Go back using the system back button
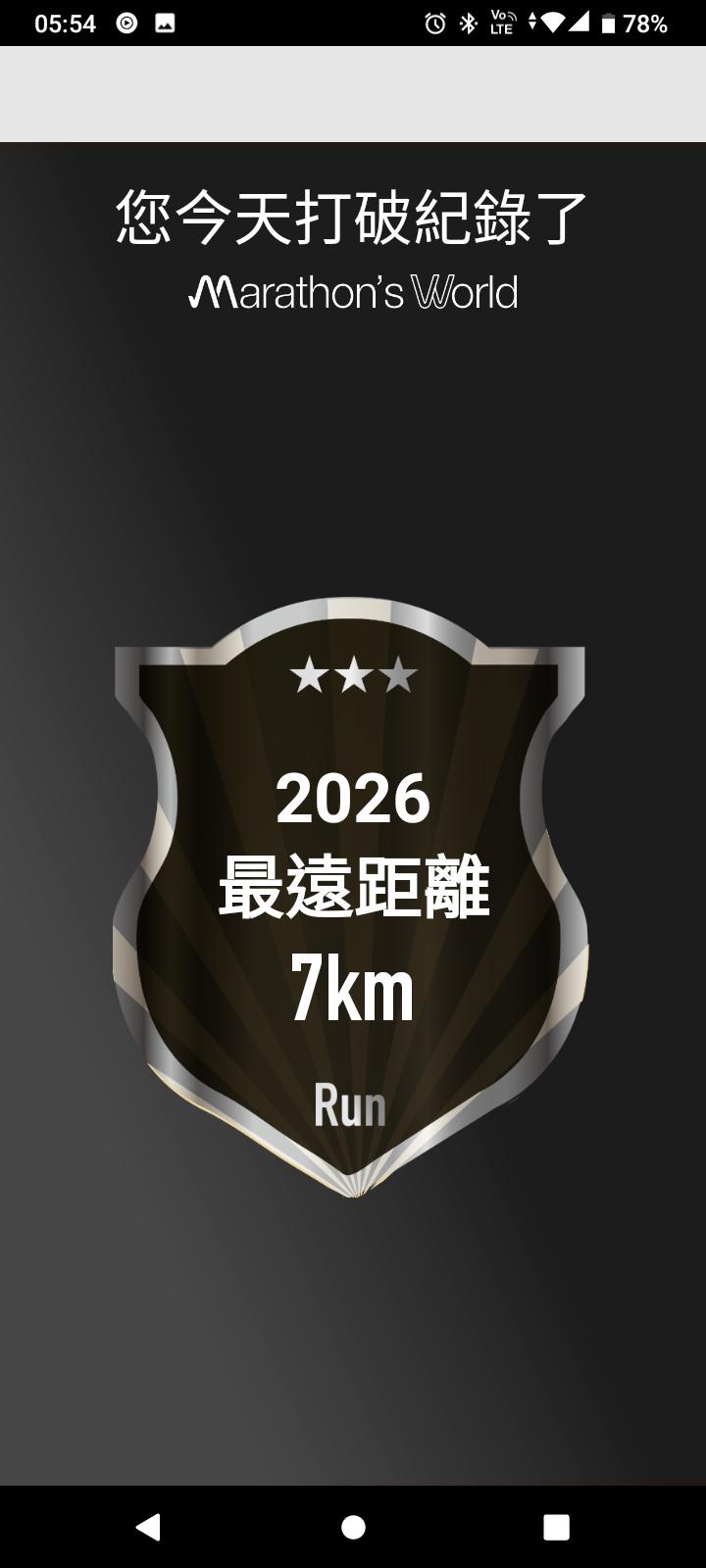 click(148, 1527)
